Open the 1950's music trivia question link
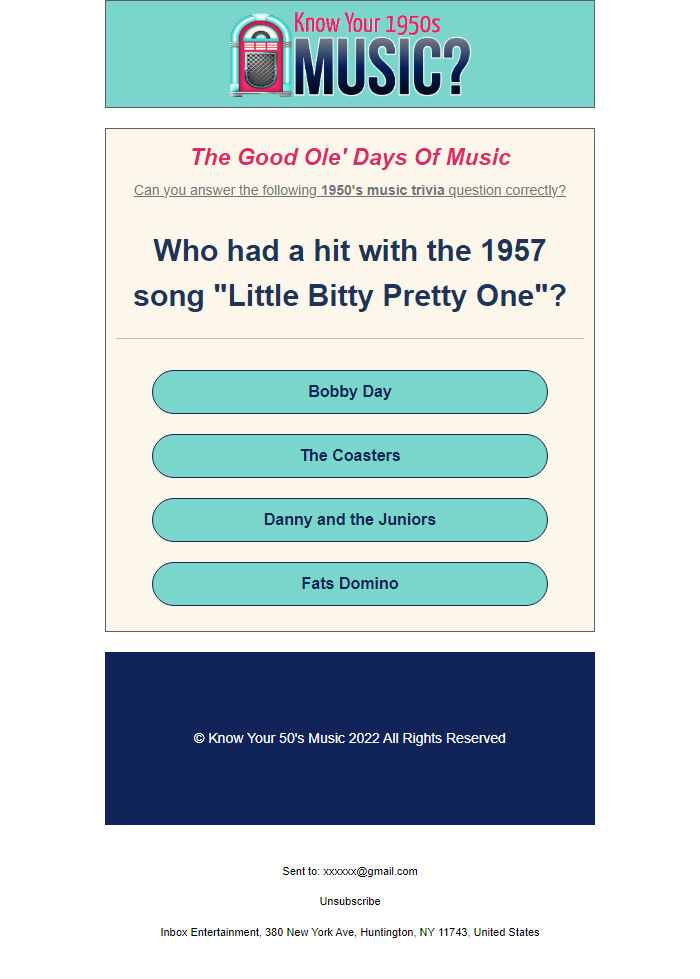700x979 pixels. click(x=350, y=190)
